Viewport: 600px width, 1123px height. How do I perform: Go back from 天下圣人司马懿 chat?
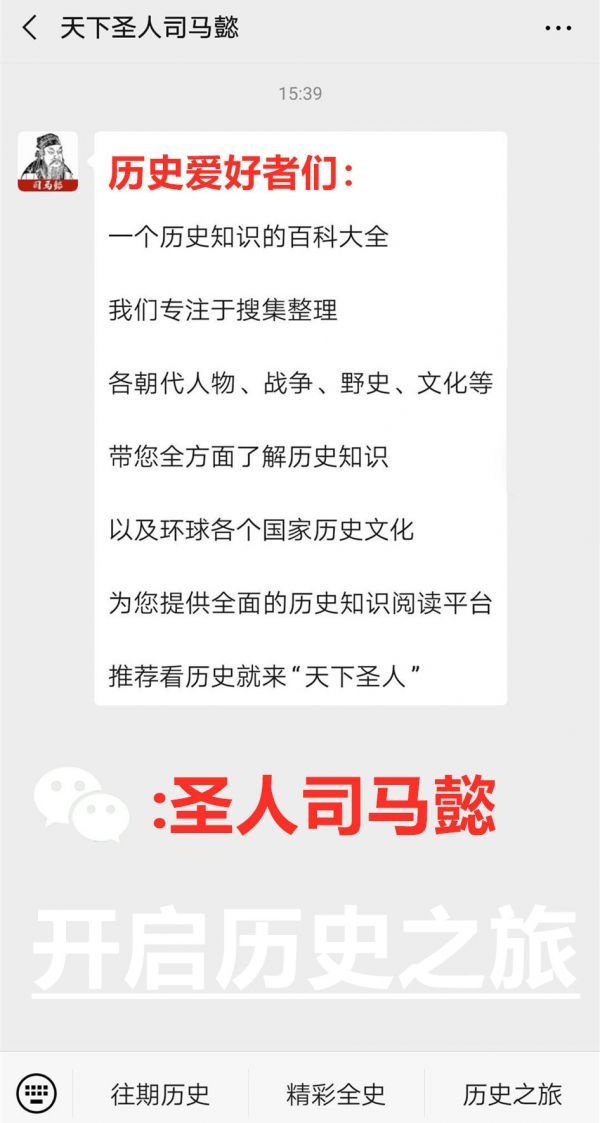pyautogui.click(x=29, y=29)
